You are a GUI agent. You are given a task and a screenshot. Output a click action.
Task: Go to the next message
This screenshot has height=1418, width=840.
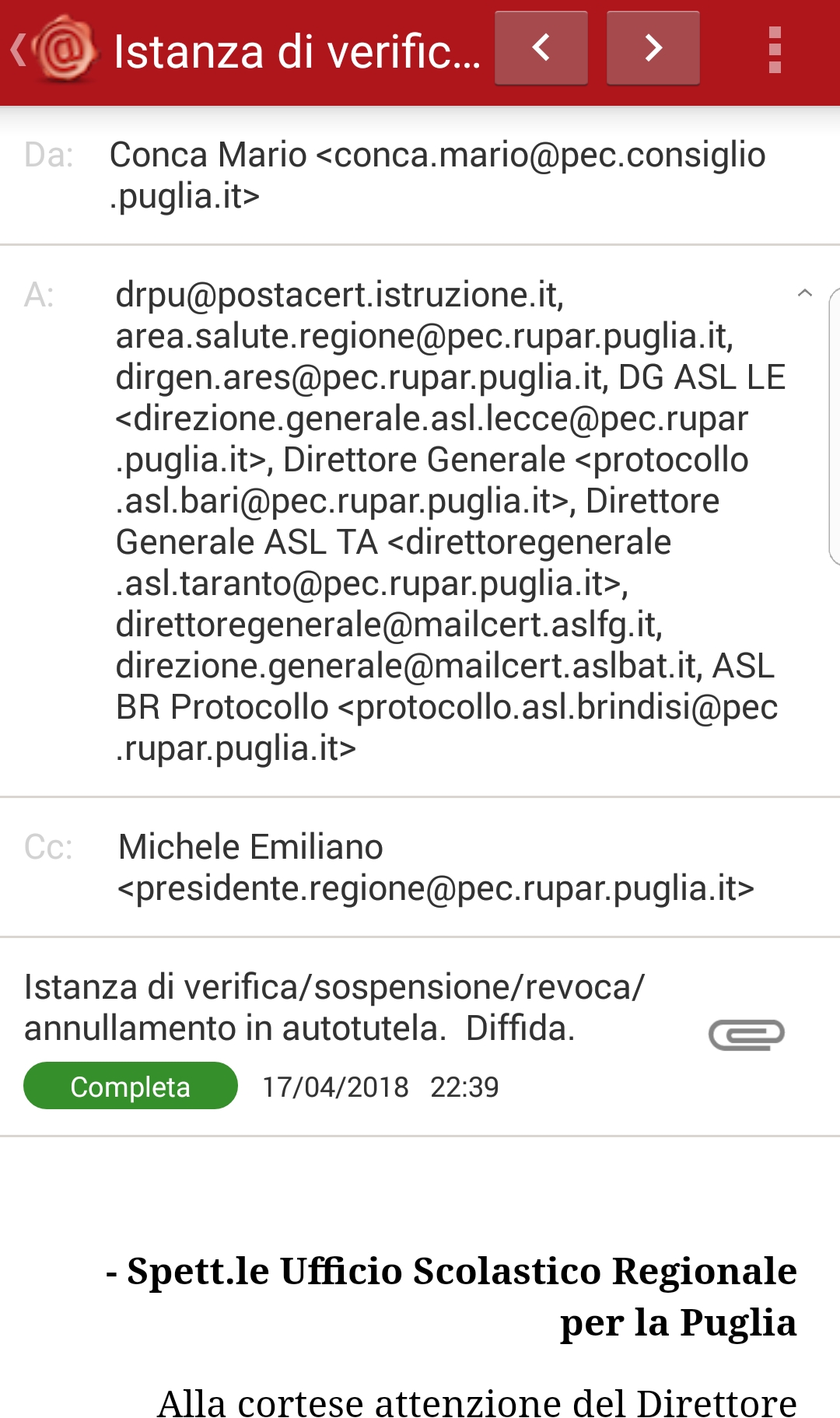(x=653, y=48)
